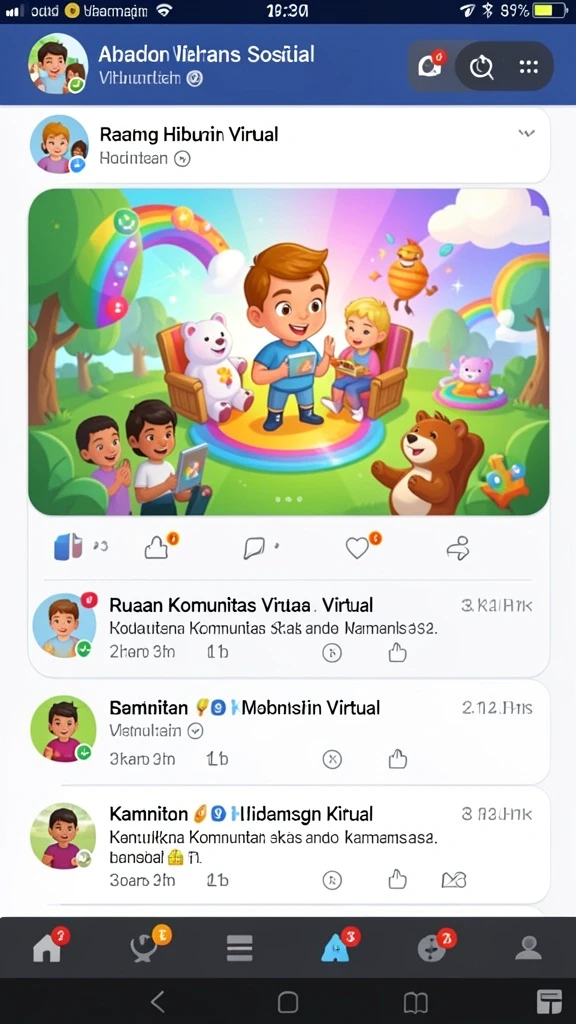Open the grid menu in the header
Viewport: 576px width, 1024px height.
tap(528, 66)
